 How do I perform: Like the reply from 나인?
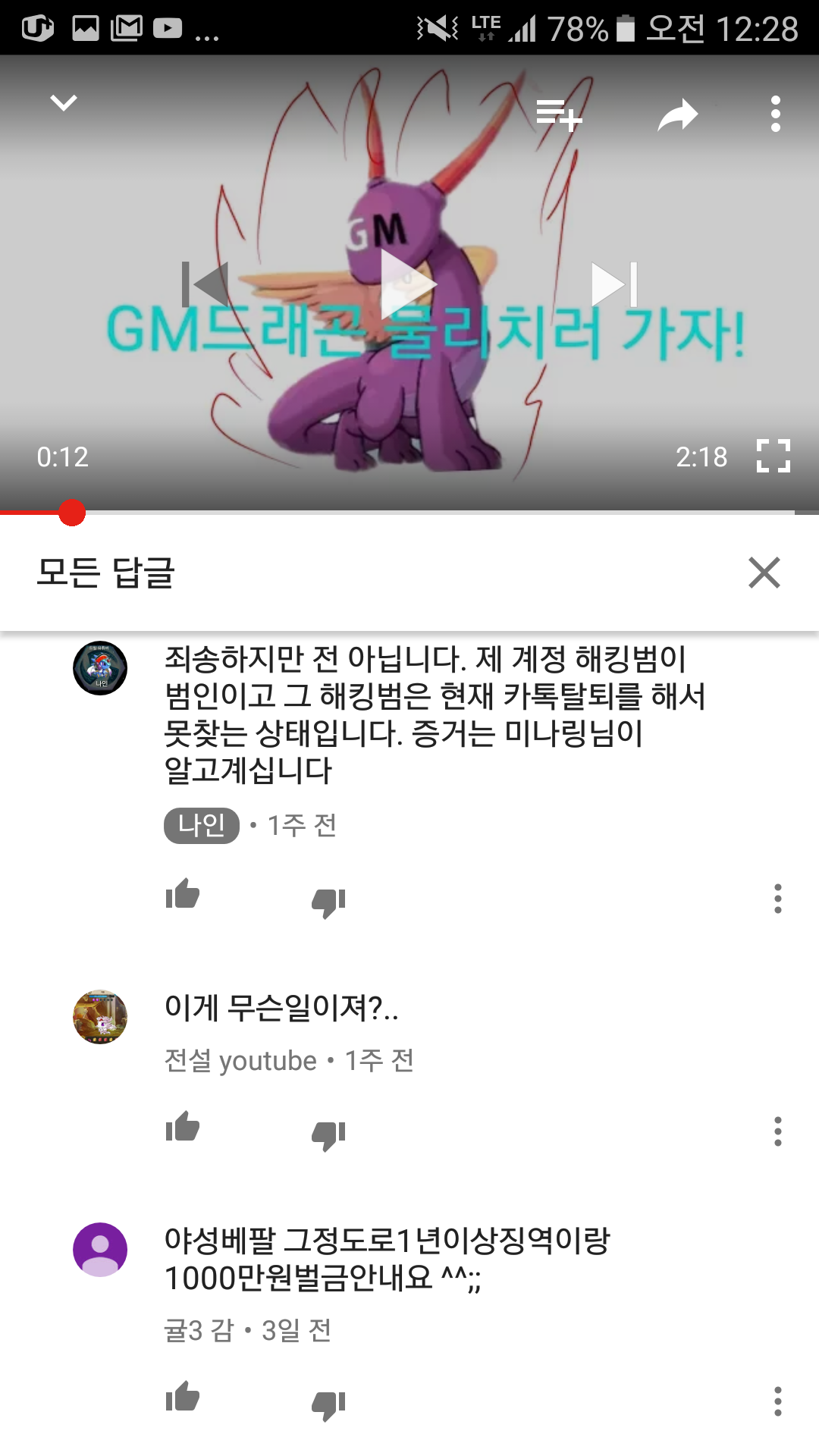[x=183, y=895]
